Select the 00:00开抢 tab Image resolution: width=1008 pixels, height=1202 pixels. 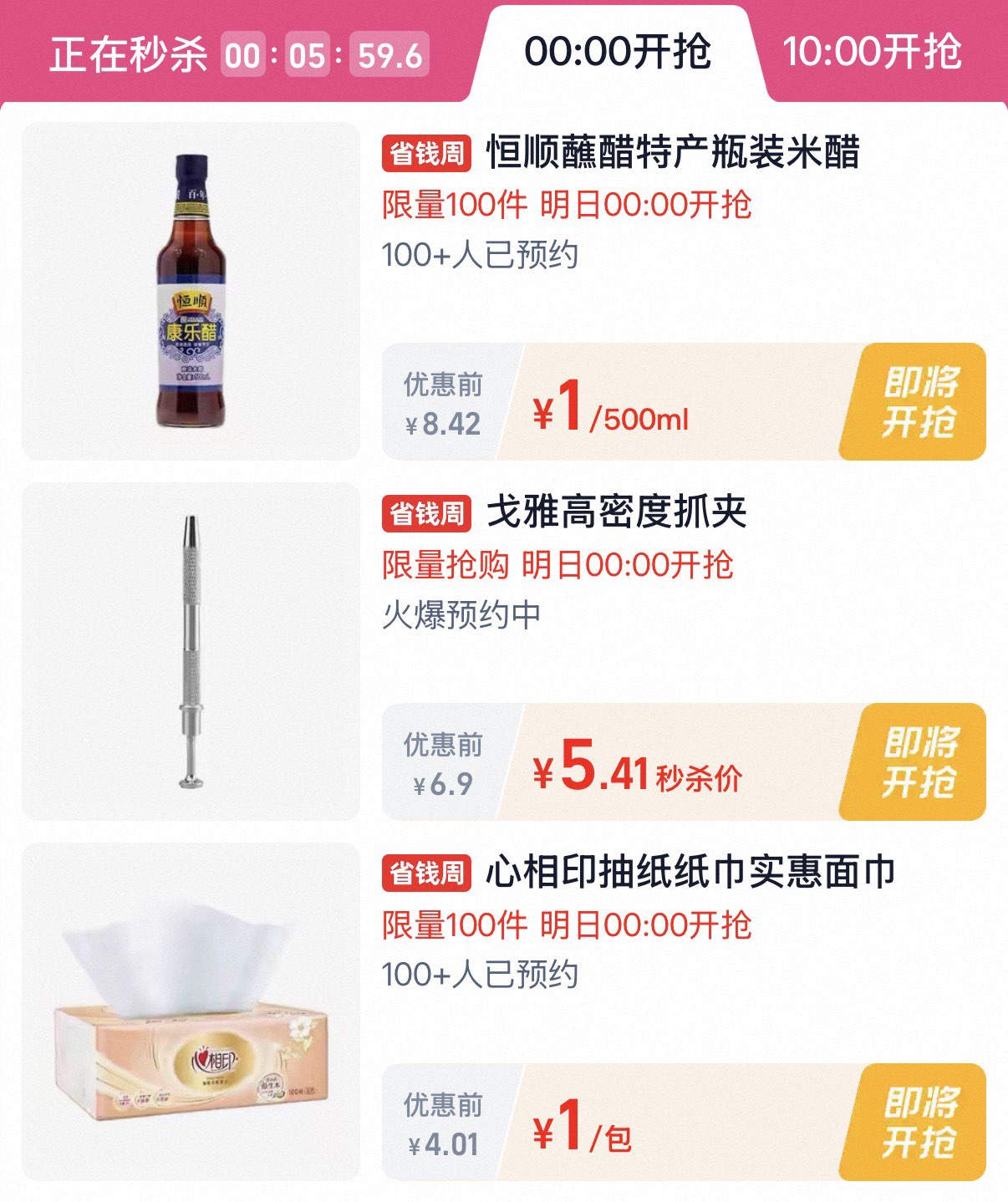618,52
